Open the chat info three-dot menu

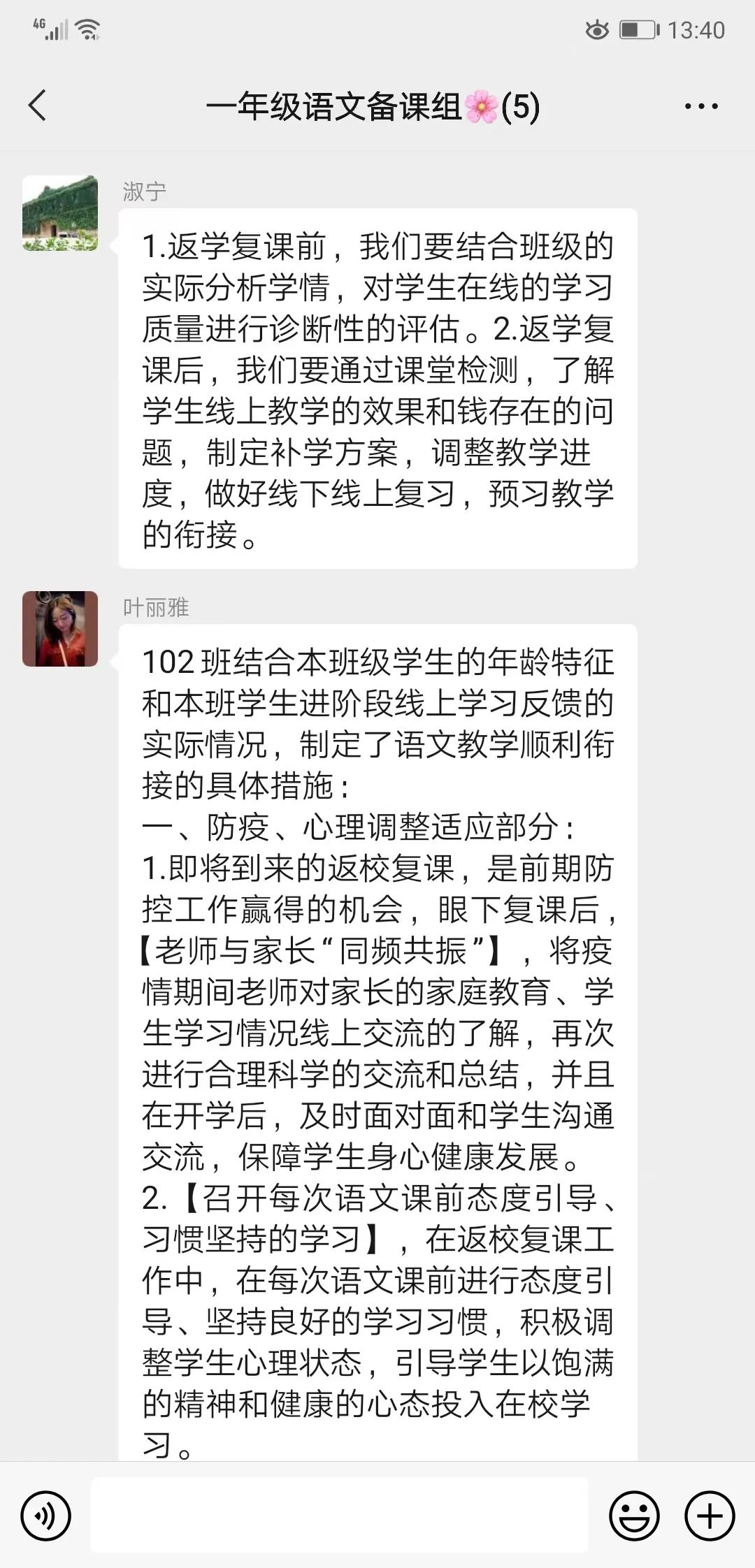click(700, 107)
